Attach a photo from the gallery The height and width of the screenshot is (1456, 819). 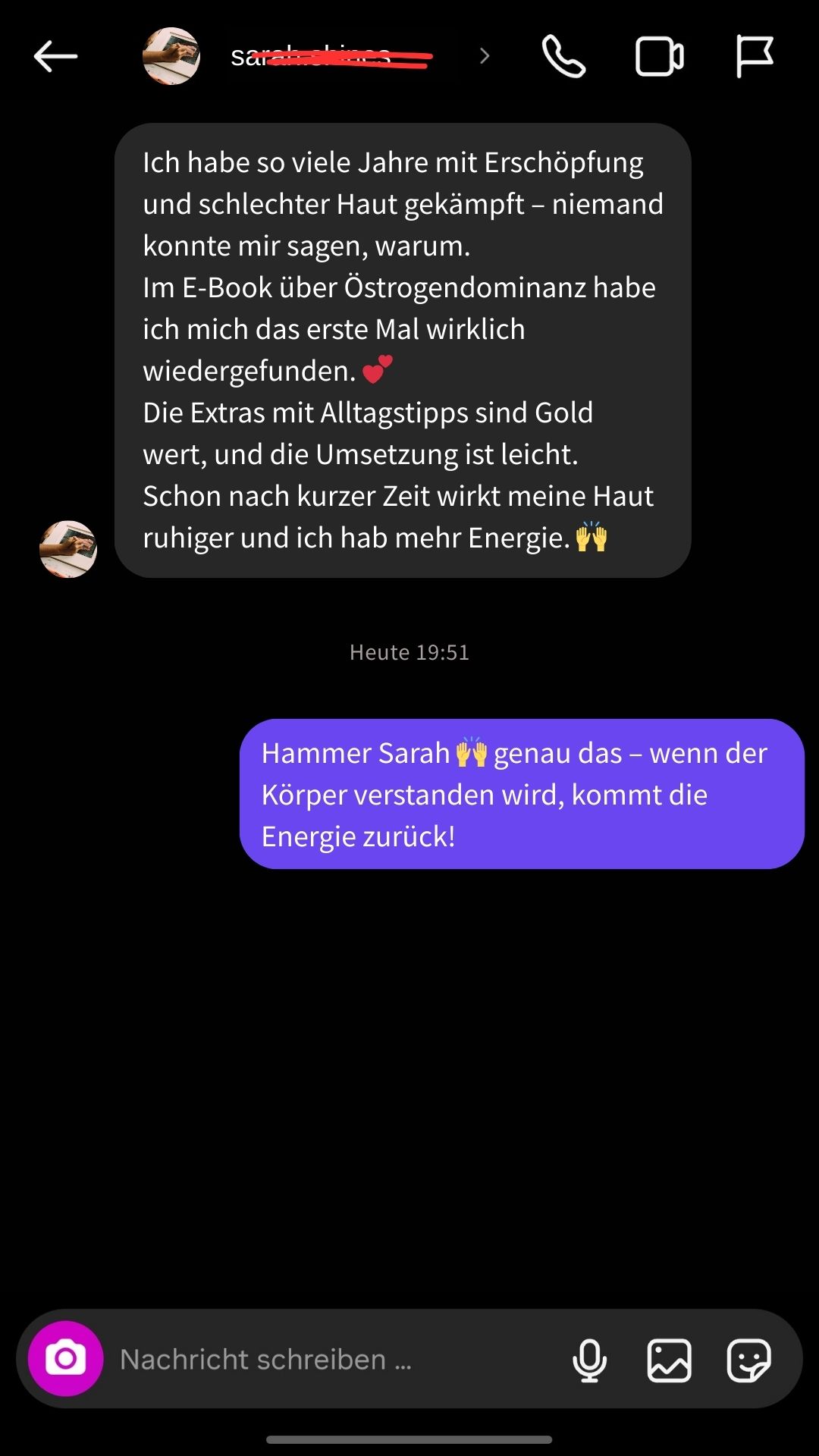(669, 1360)
